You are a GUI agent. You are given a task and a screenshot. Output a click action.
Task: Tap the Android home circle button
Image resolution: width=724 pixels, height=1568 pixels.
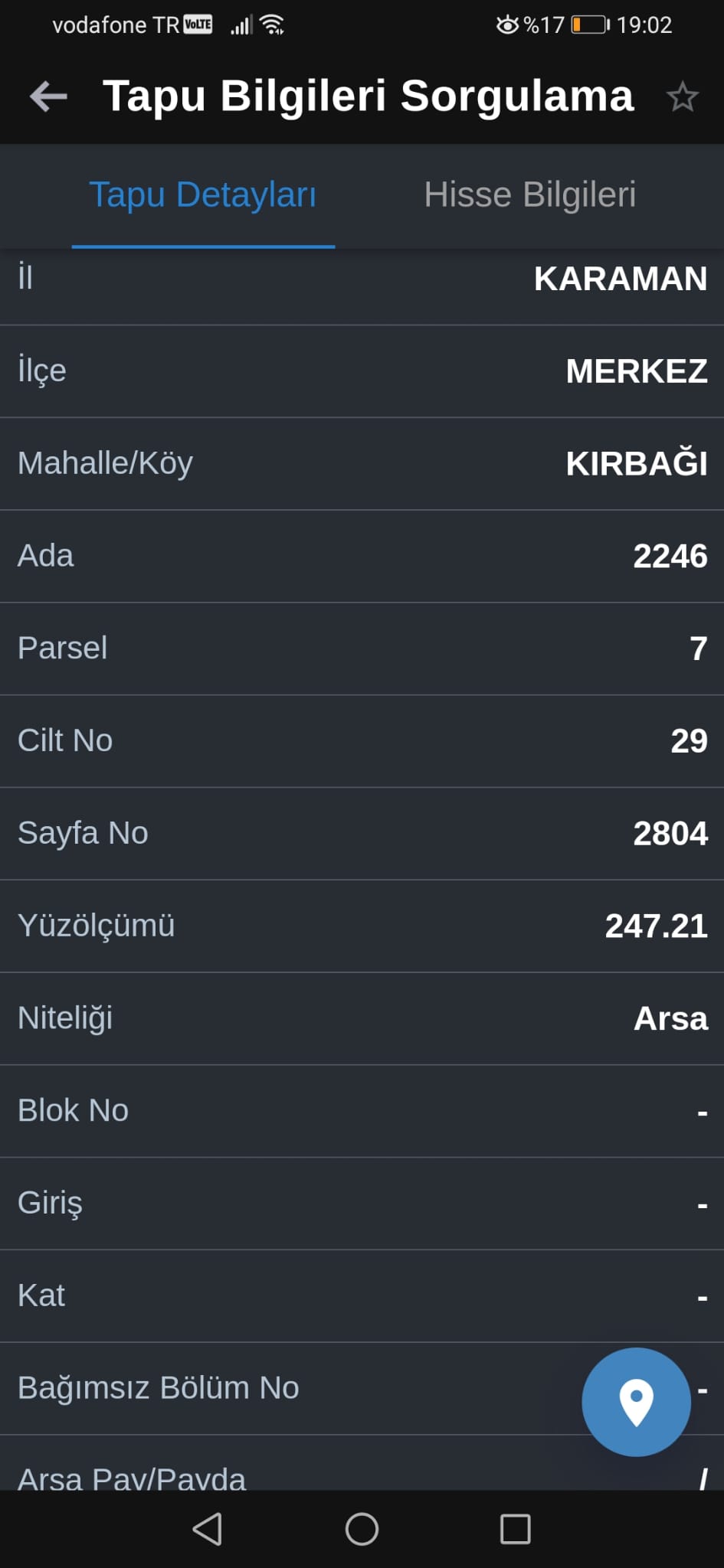pyautogui.click(x=362, y=1529)
